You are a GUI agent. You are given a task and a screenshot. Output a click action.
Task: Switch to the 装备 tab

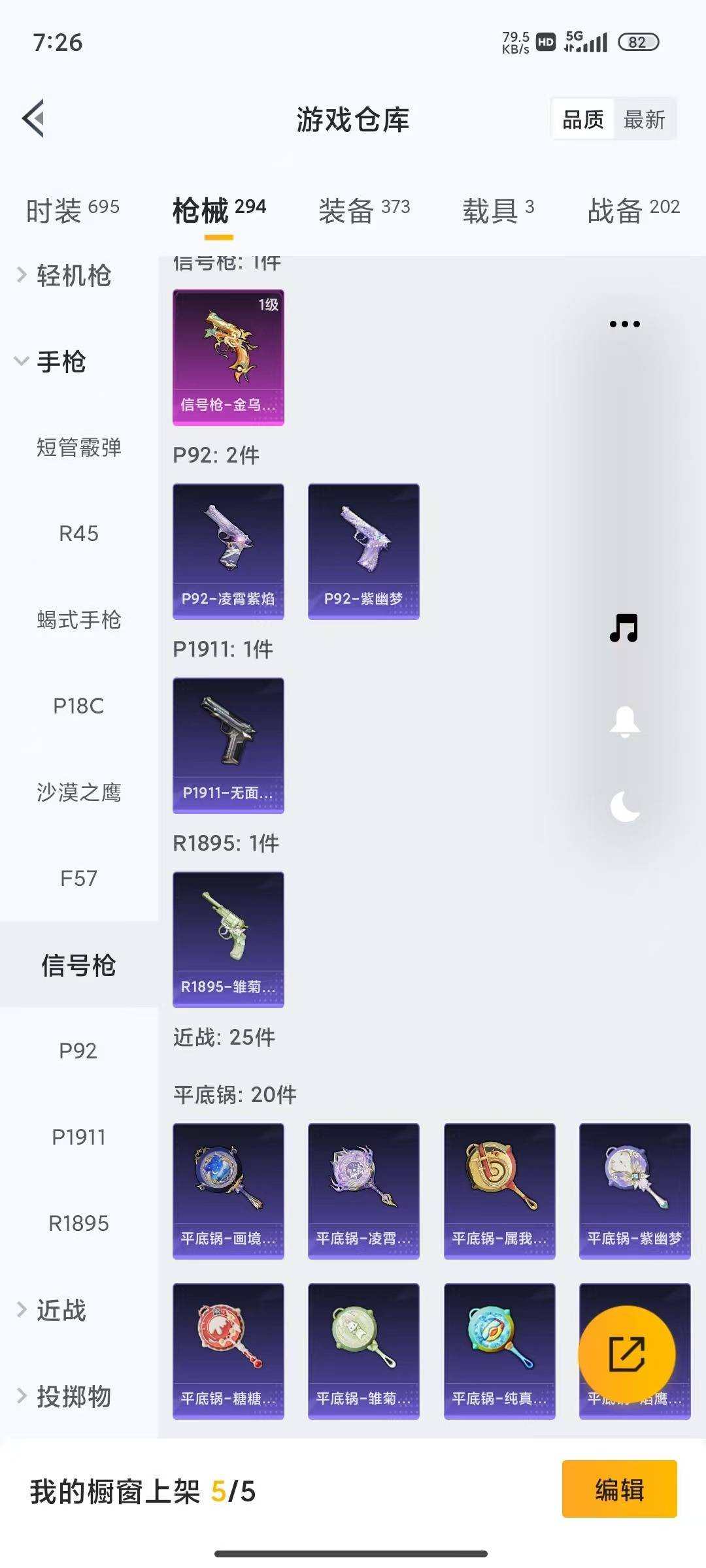[x=364, y=209]
